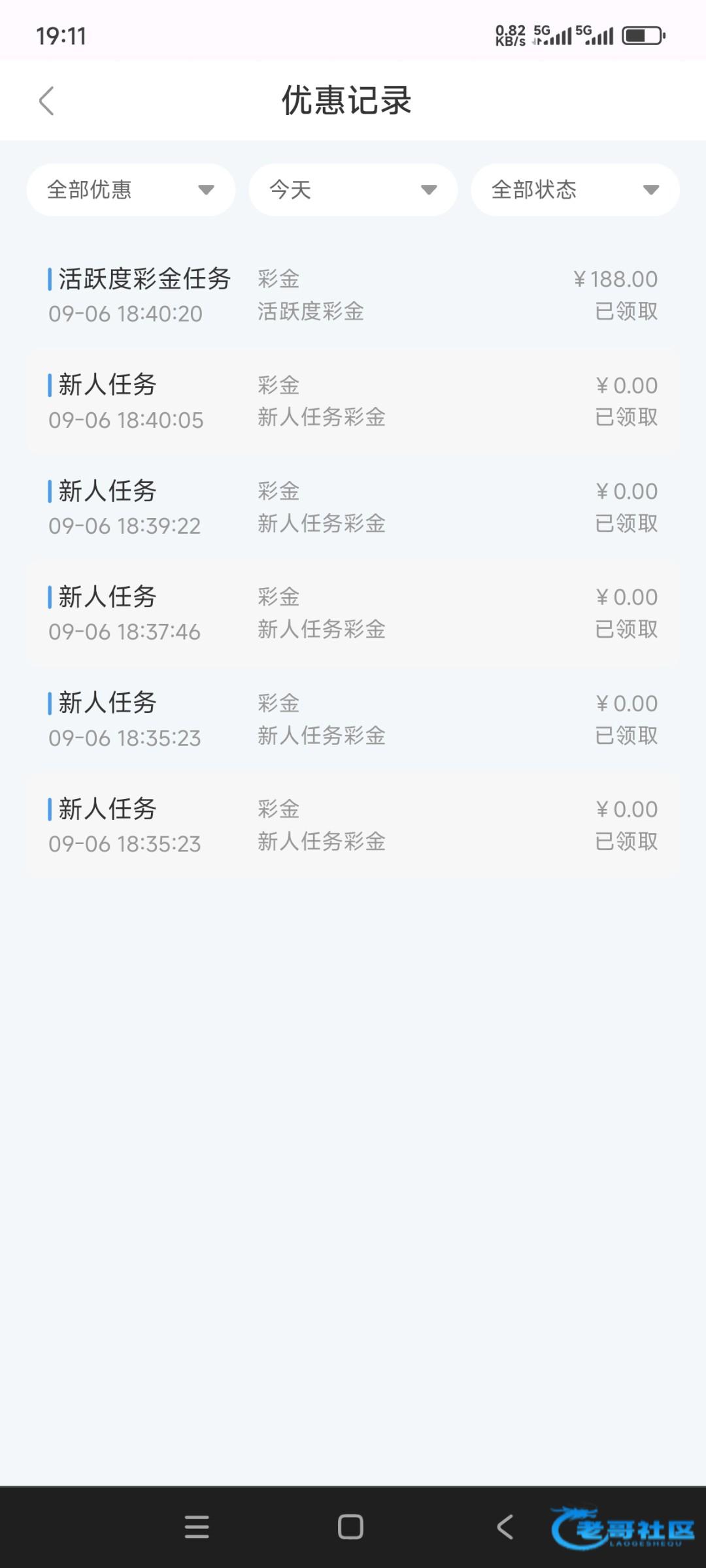Image resolution: width=706 pixels, height=1568 pixels.
Task: Open the 新人任务 record from 18:40:05
Action: click(x=353, y=402)
